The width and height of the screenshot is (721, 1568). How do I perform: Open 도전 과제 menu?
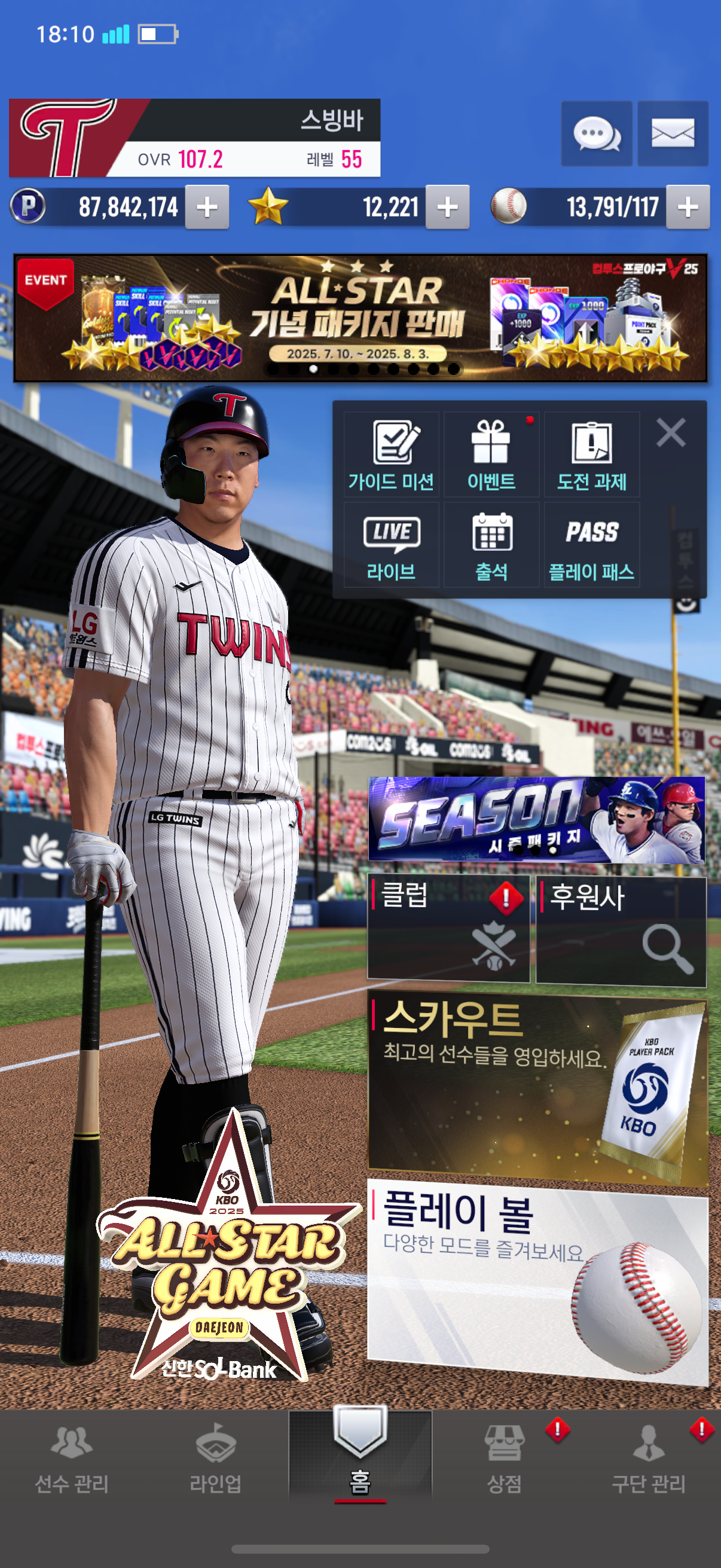[x=591, y=454]
